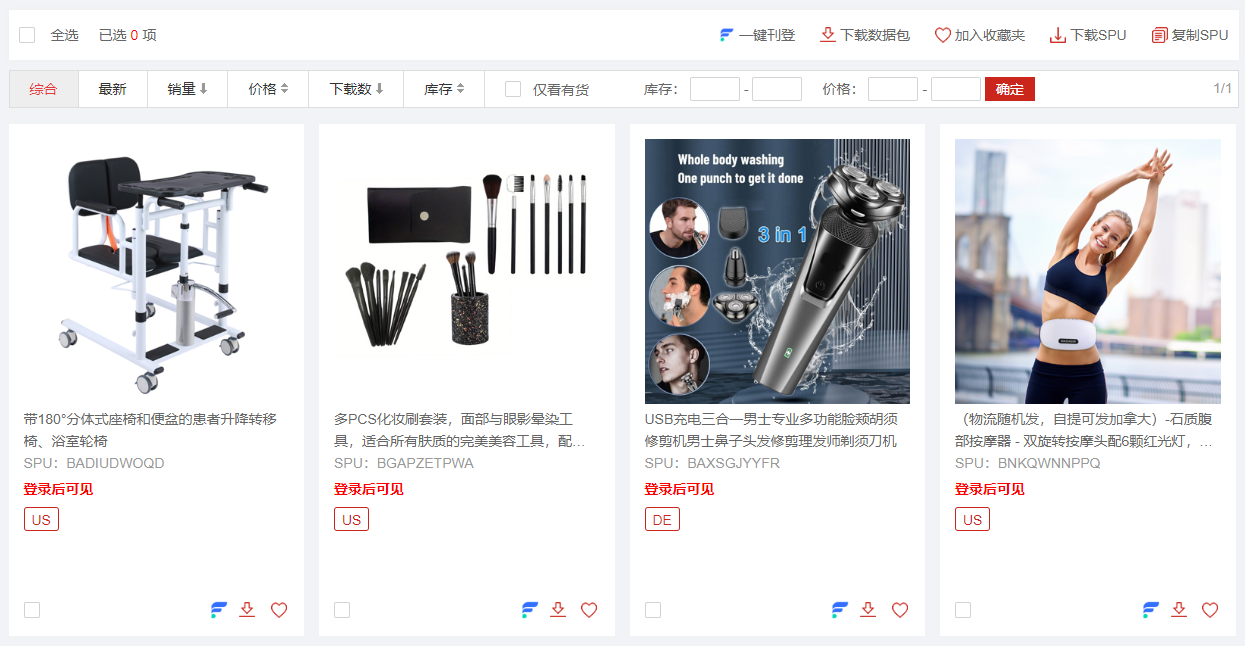Sort products by 价格
Image resolution: width=1245 pixels, height=646 pixels.
[x=268, y=89]
